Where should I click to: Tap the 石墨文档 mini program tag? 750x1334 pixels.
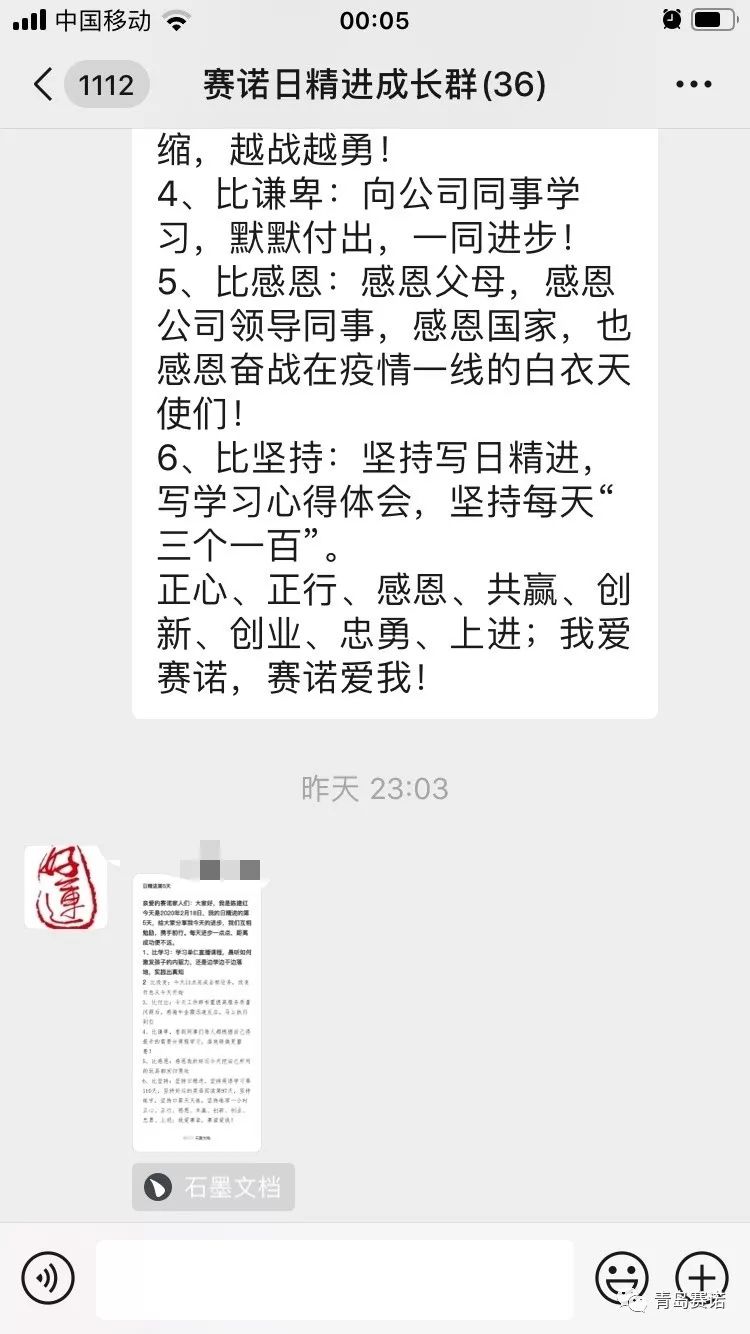pos(213,1187)
